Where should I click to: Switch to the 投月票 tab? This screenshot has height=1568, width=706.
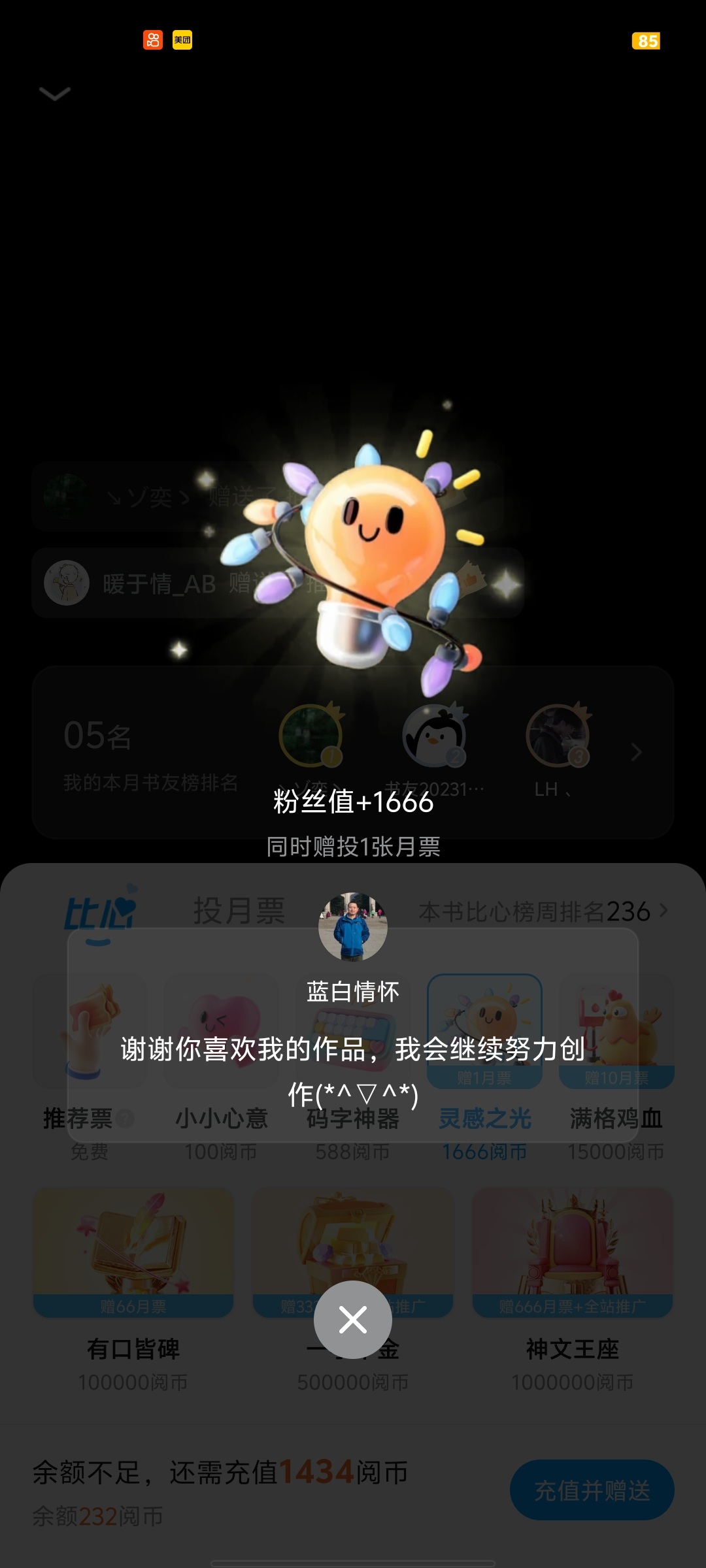(239, 910)
